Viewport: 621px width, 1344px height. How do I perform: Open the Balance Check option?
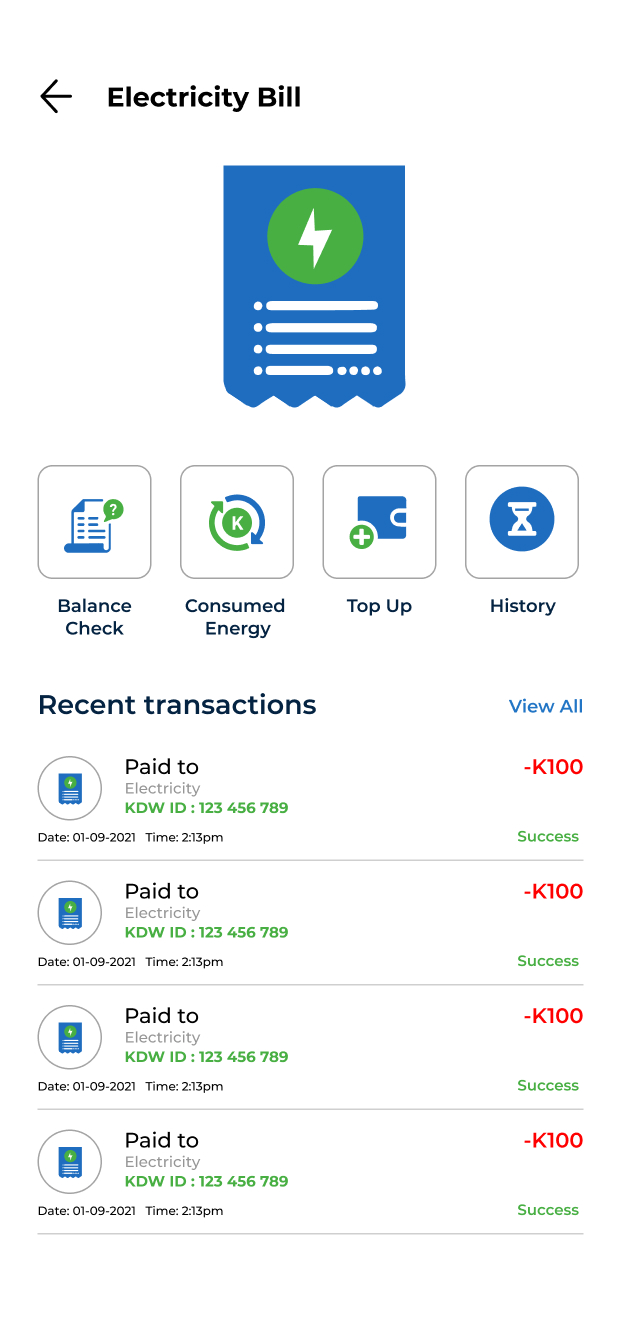94,522
